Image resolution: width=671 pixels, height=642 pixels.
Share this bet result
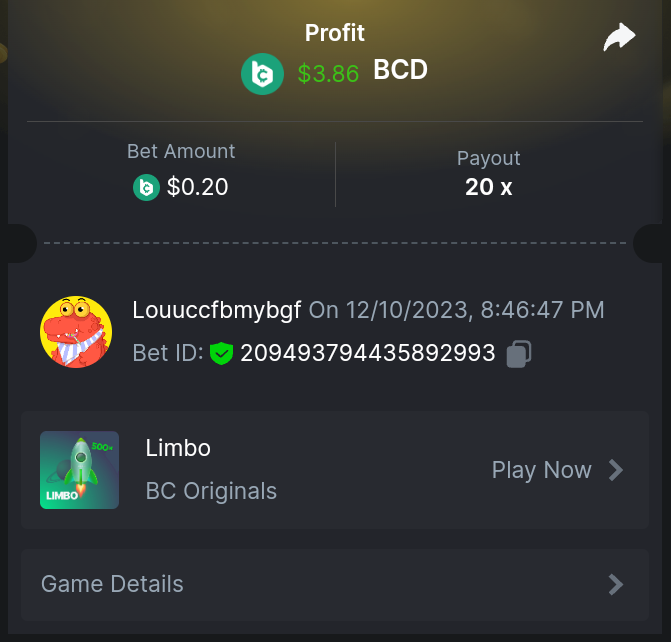pos(619,39)
